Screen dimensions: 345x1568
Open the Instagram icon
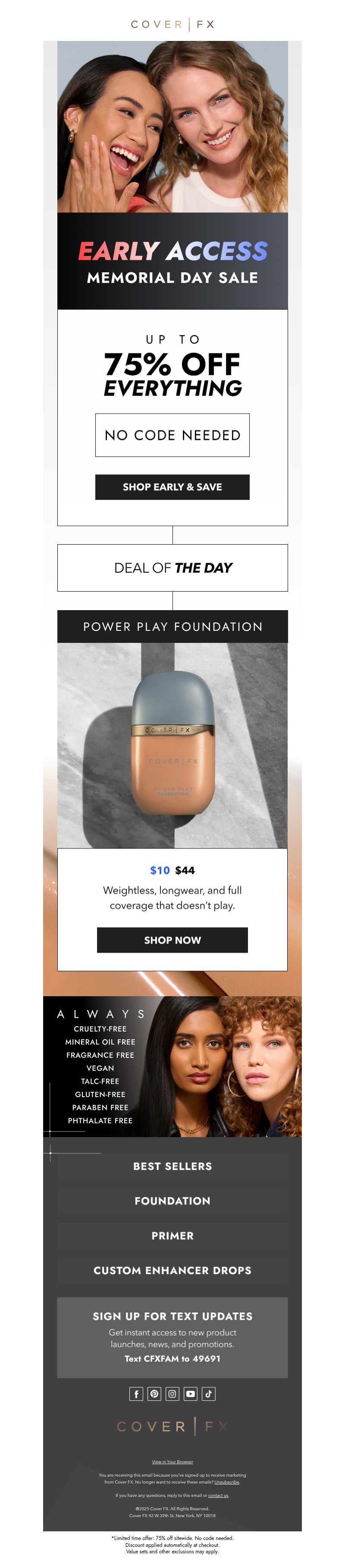coord(172,1393)
